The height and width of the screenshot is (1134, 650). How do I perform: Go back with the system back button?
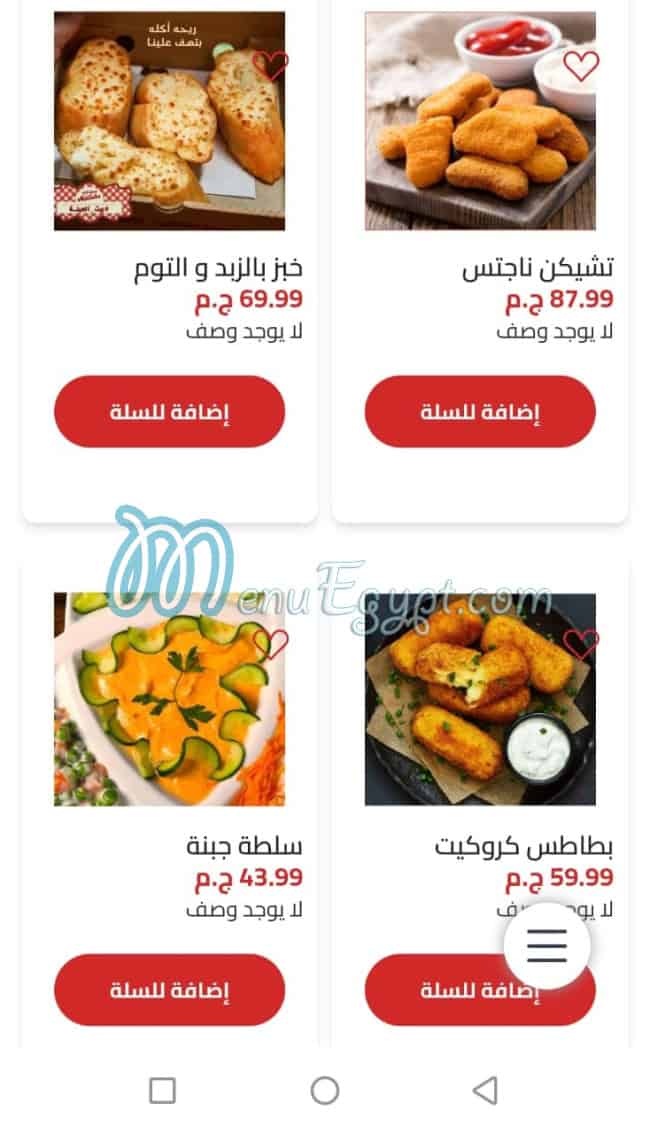(485, 1090)
